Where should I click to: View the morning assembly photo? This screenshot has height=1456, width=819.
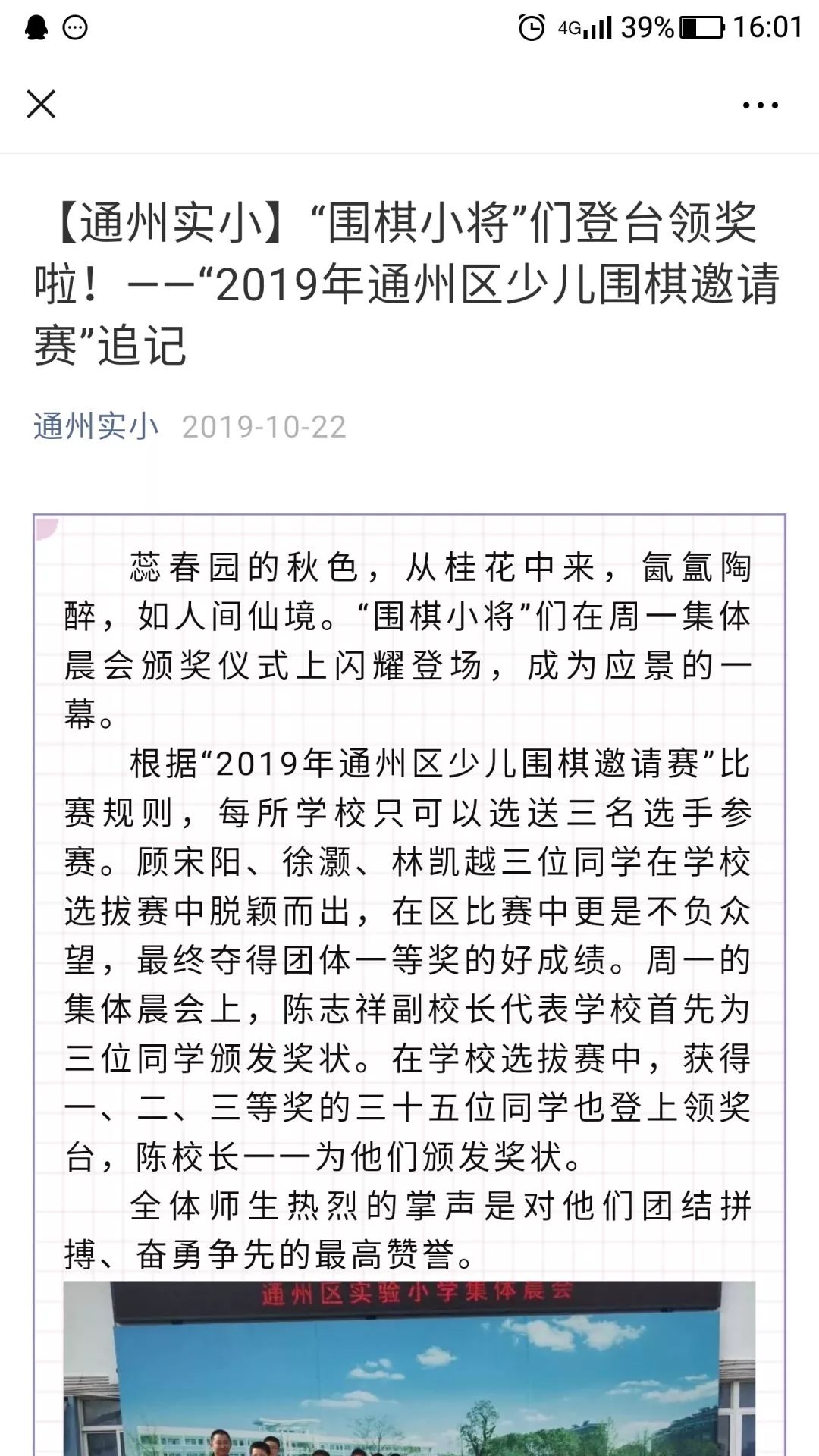(409, 1369)
